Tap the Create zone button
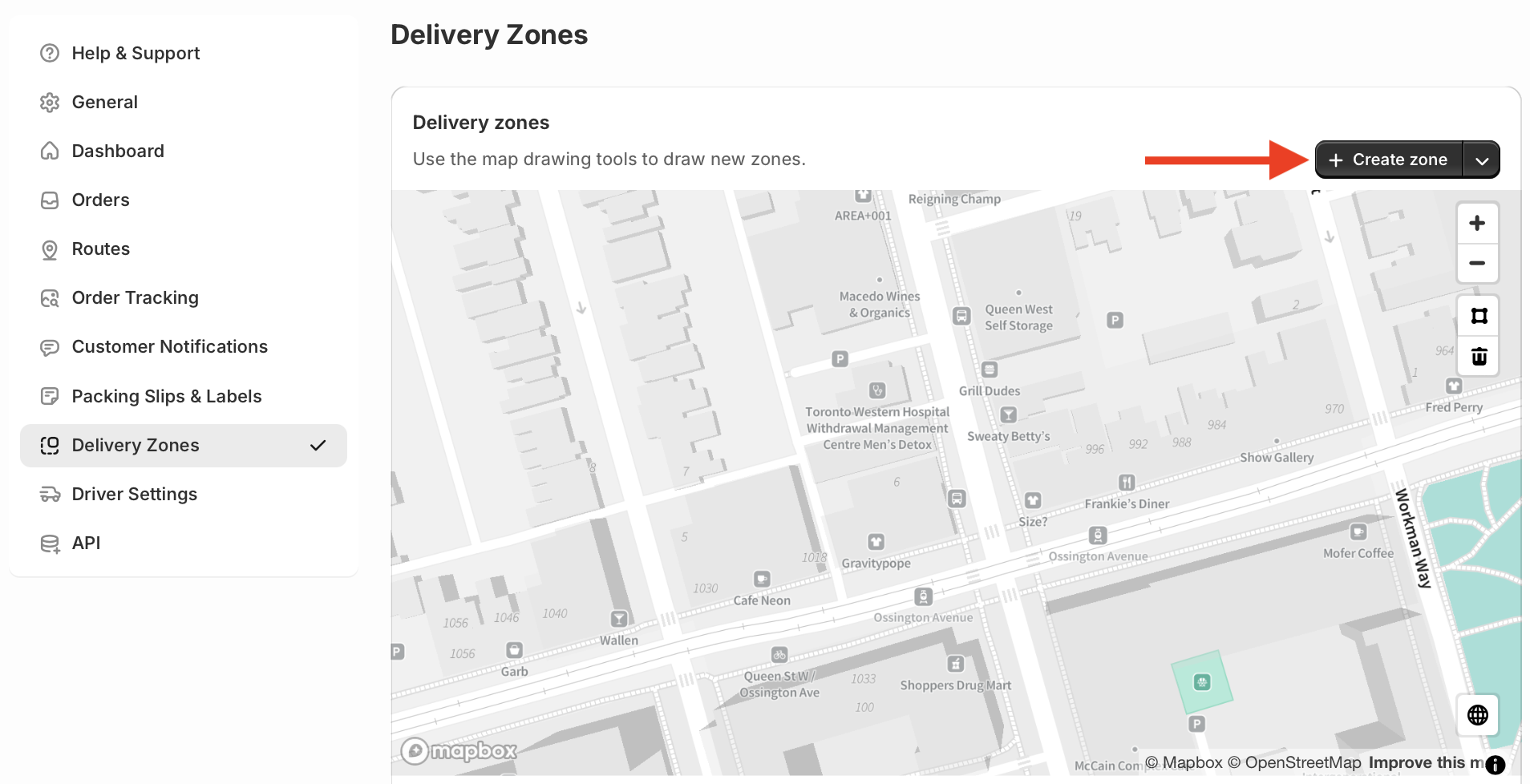Screen dimensions: 1530x784 1389,160
